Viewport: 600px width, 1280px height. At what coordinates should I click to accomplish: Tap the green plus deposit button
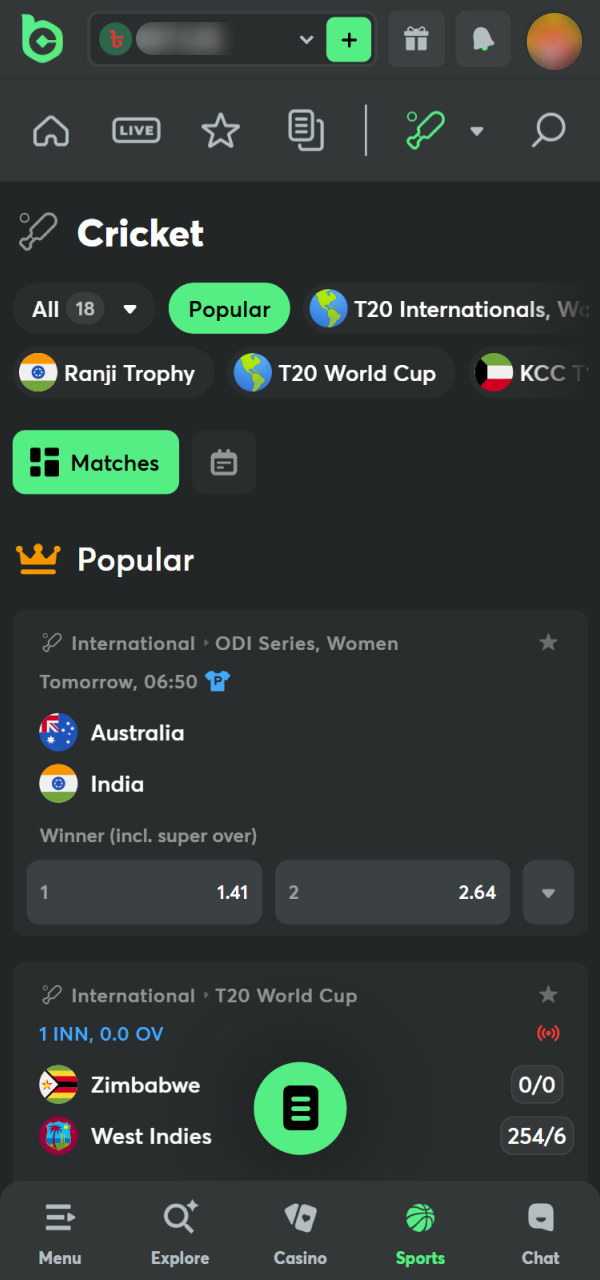click(x=348, y=40)
